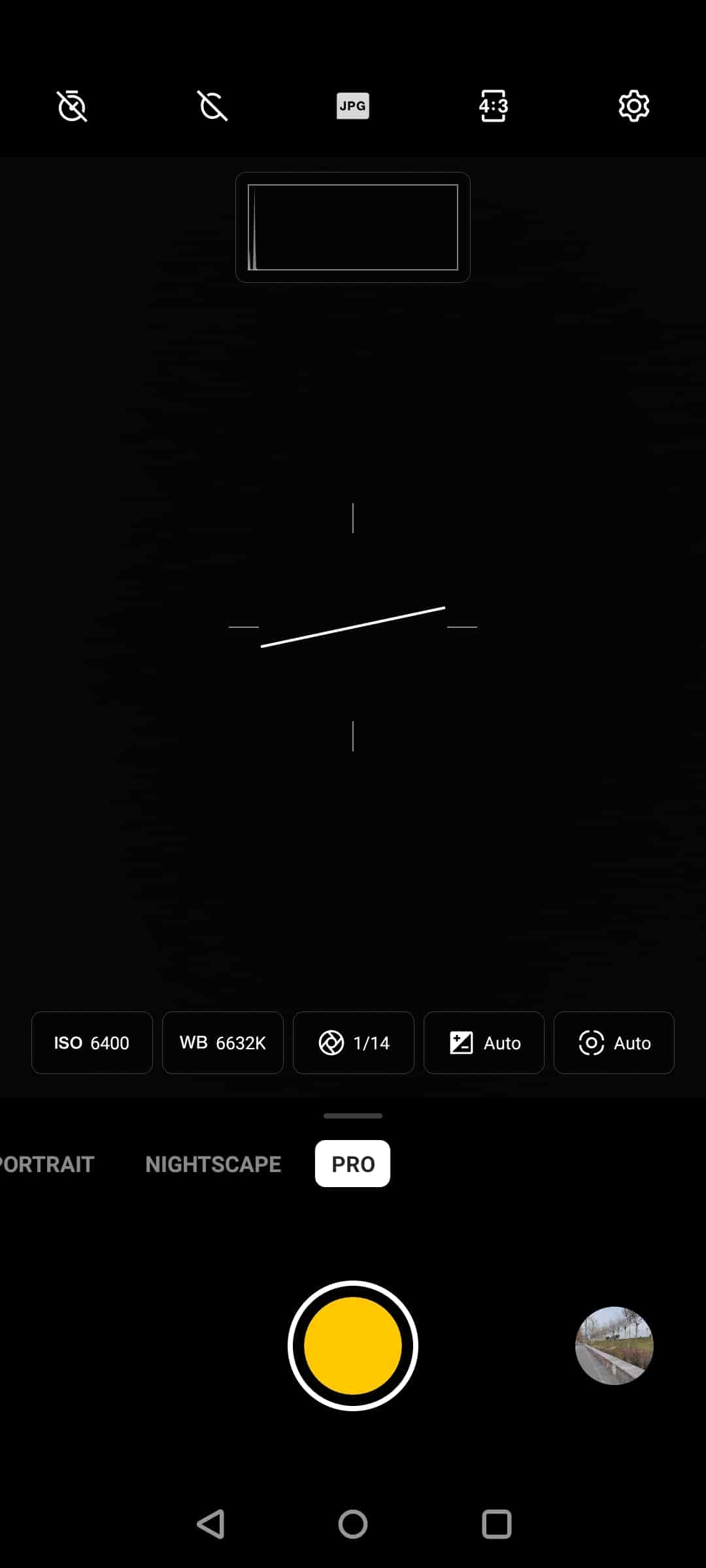Tap the second crossed-out icon in top bar
The image size is (706, 1568).
pyautogui.click(x=212, y=106)
